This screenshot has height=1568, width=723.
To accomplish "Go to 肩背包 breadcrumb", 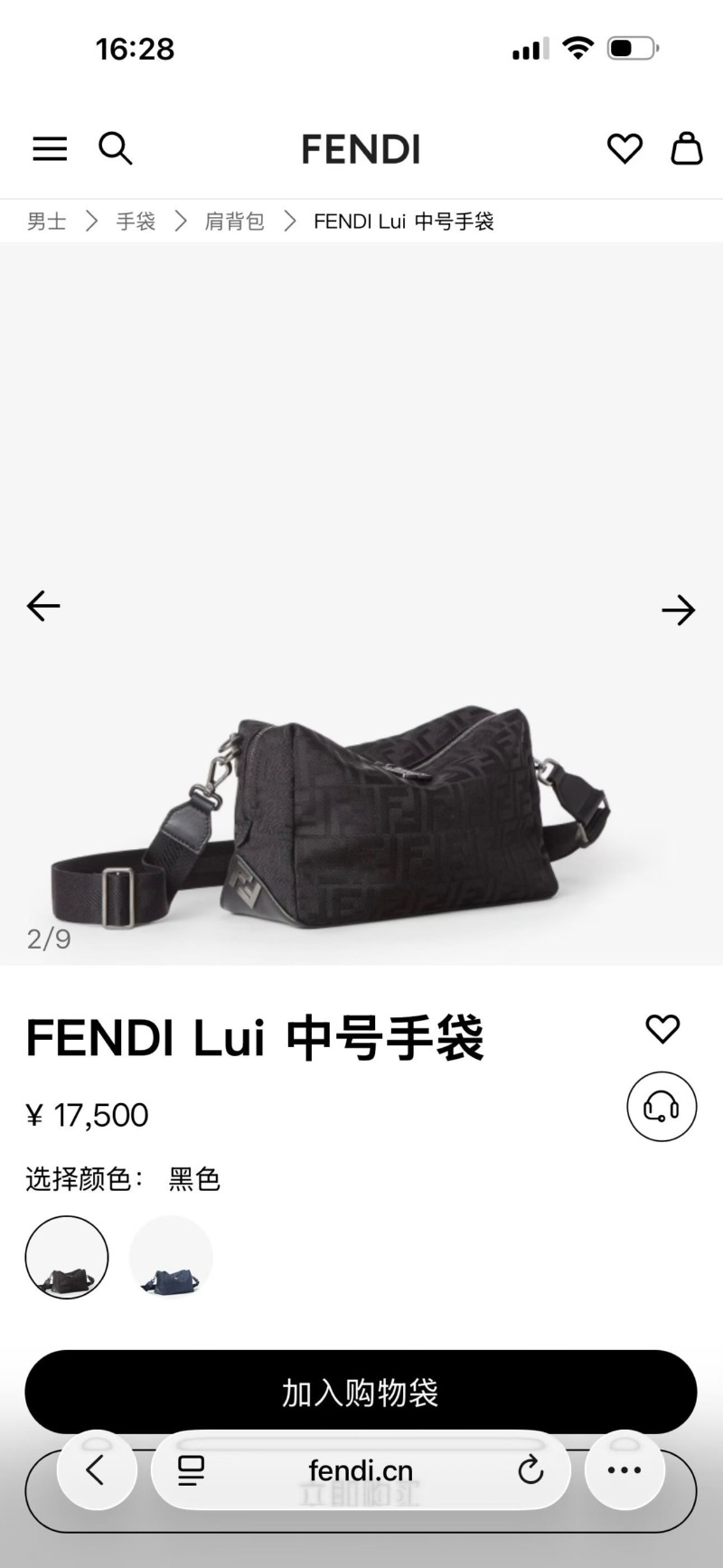I will click(234, 222).
